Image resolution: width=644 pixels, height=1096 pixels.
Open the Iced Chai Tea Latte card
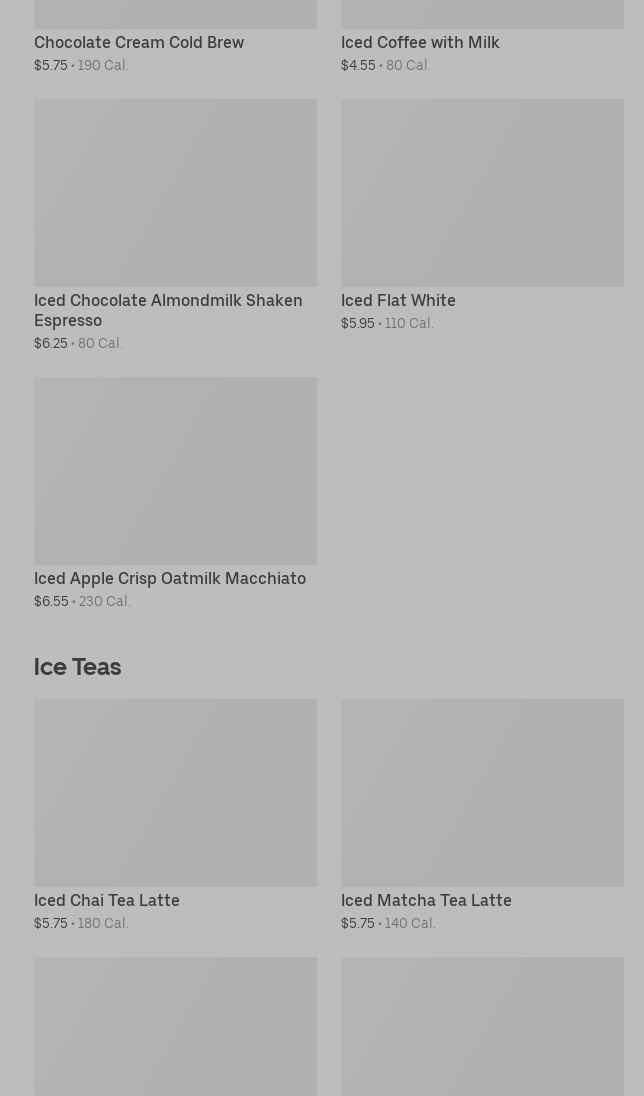pyautogui.click(x=175, y=793)
